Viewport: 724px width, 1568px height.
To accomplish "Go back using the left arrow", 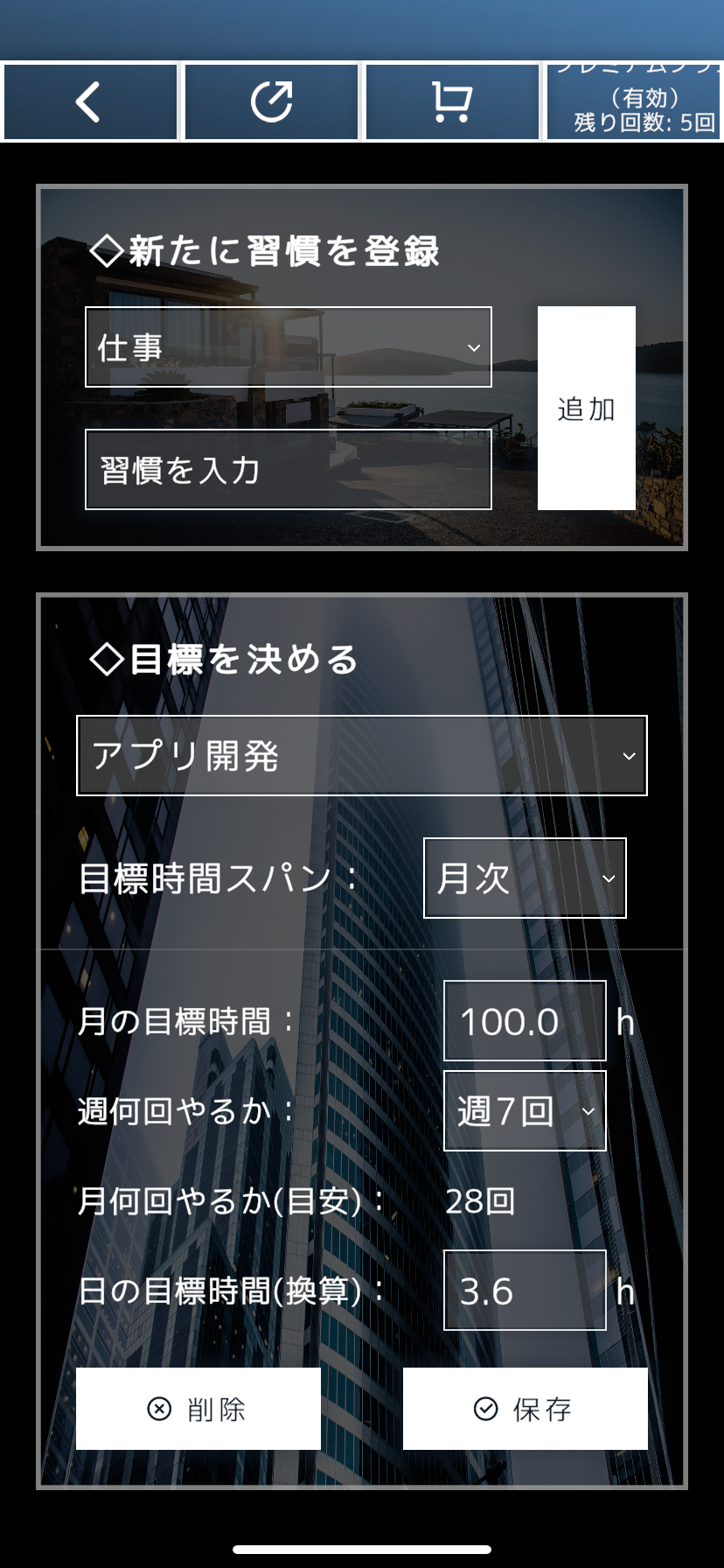I will pos(90,101).
